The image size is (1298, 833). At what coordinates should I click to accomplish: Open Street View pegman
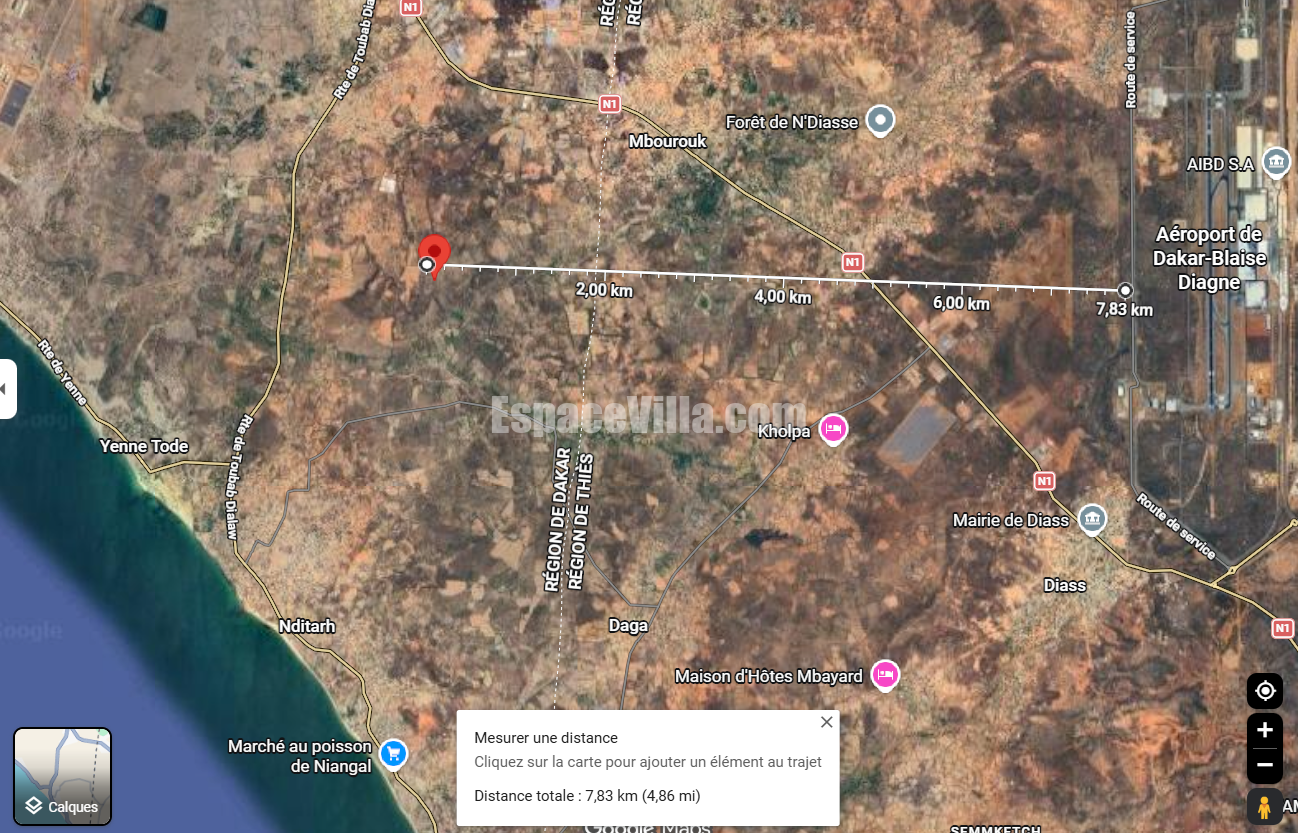[1265, 807]
